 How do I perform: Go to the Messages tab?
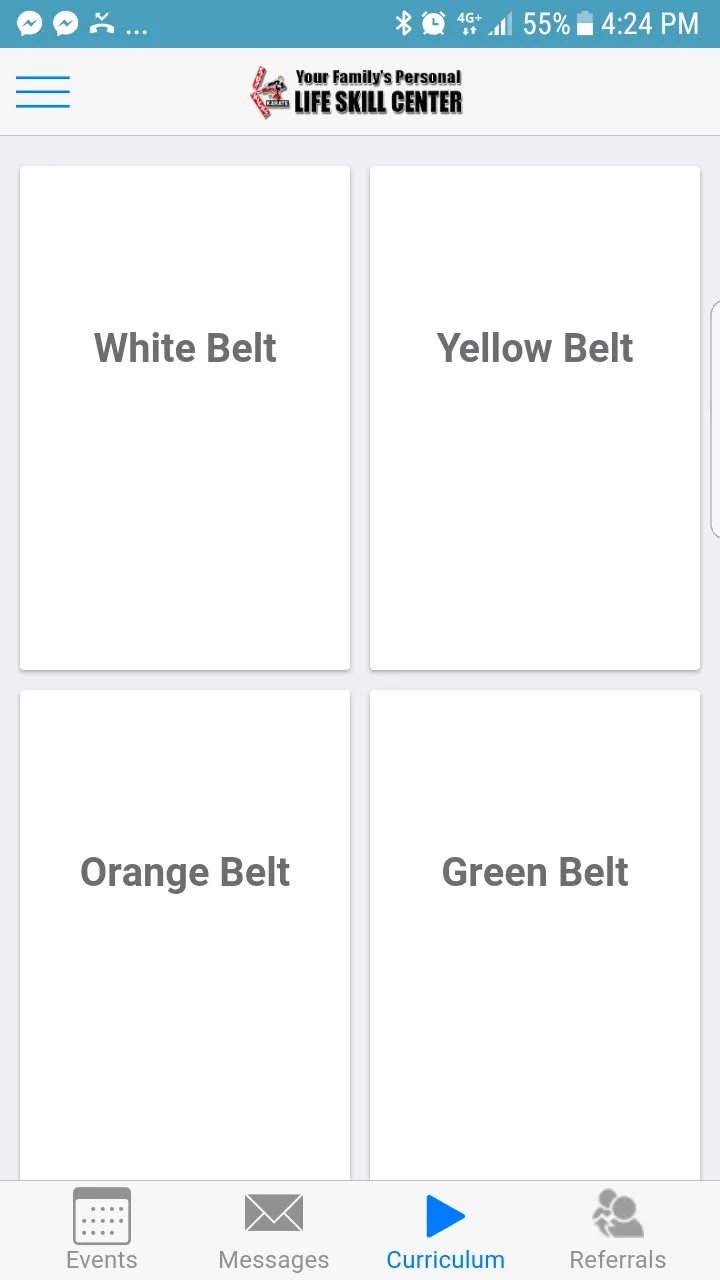coord(274,1230)
